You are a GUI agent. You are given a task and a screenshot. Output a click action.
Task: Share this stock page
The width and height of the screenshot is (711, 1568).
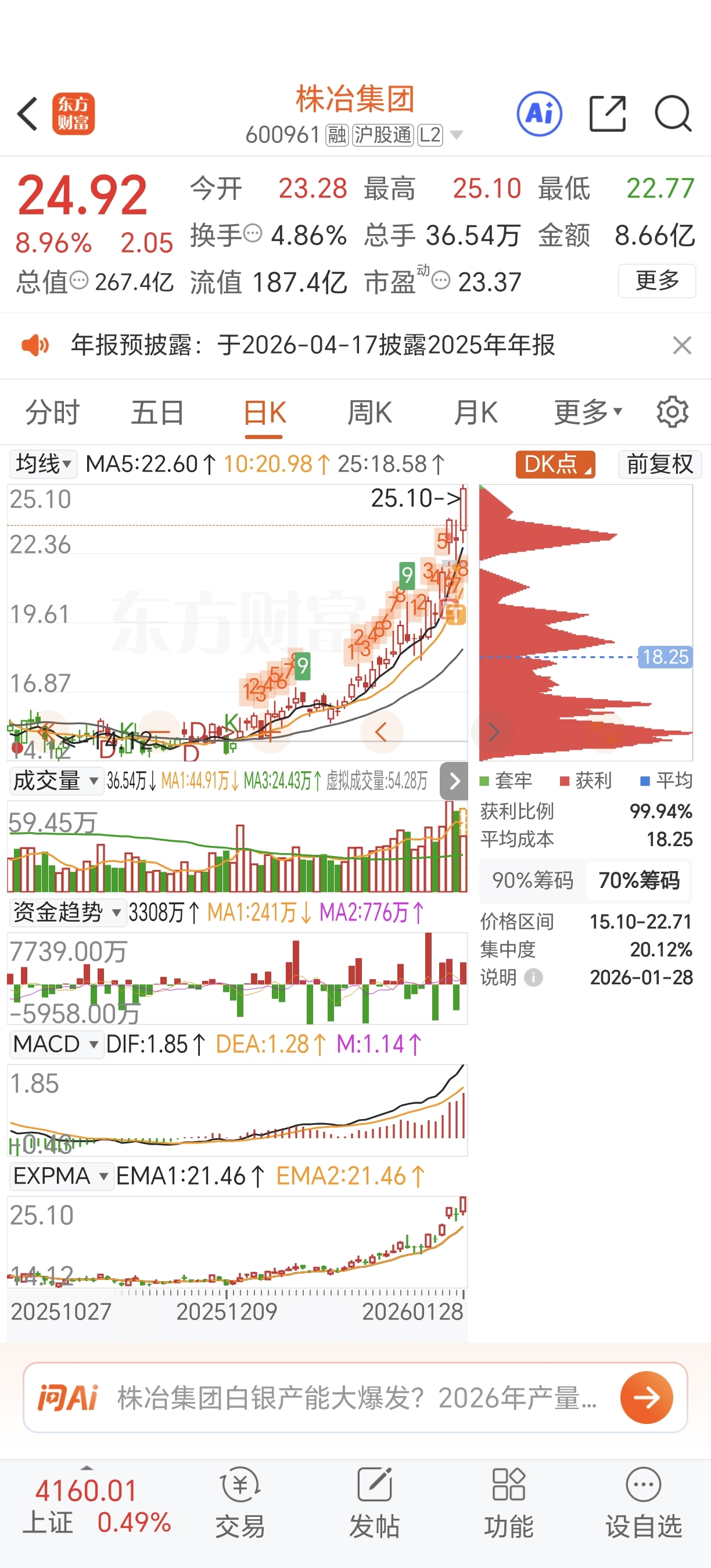pos(608,114)
